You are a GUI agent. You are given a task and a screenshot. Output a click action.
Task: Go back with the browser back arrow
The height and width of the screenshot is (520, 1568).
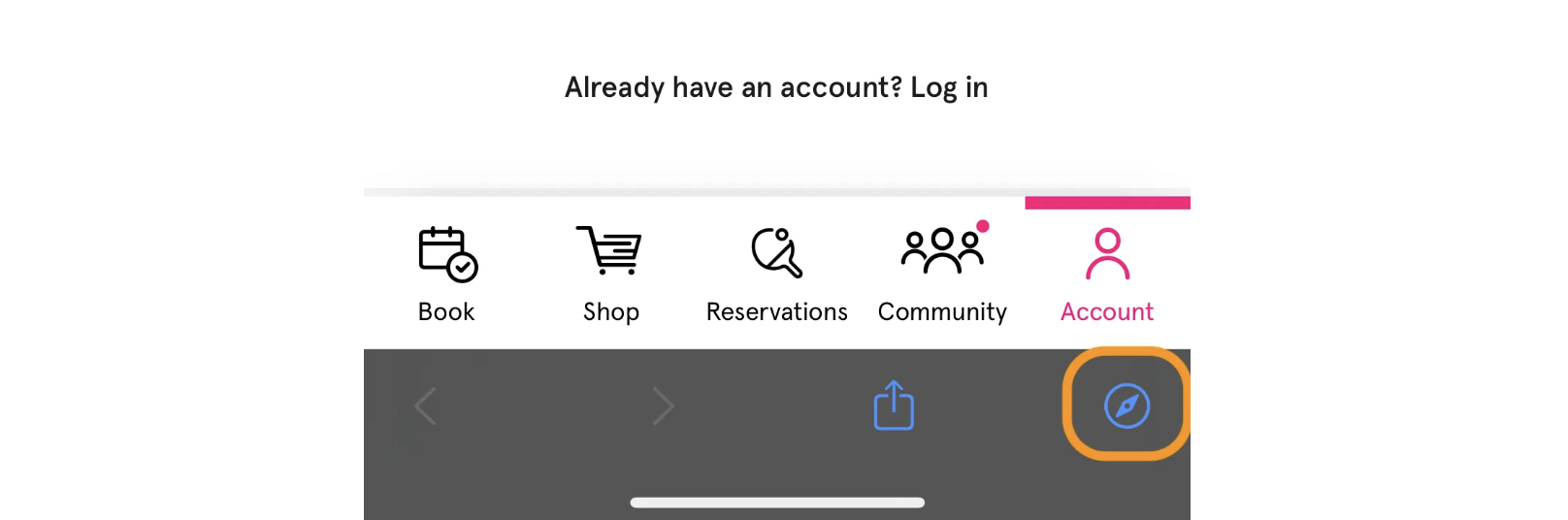[x=425, y=406]
